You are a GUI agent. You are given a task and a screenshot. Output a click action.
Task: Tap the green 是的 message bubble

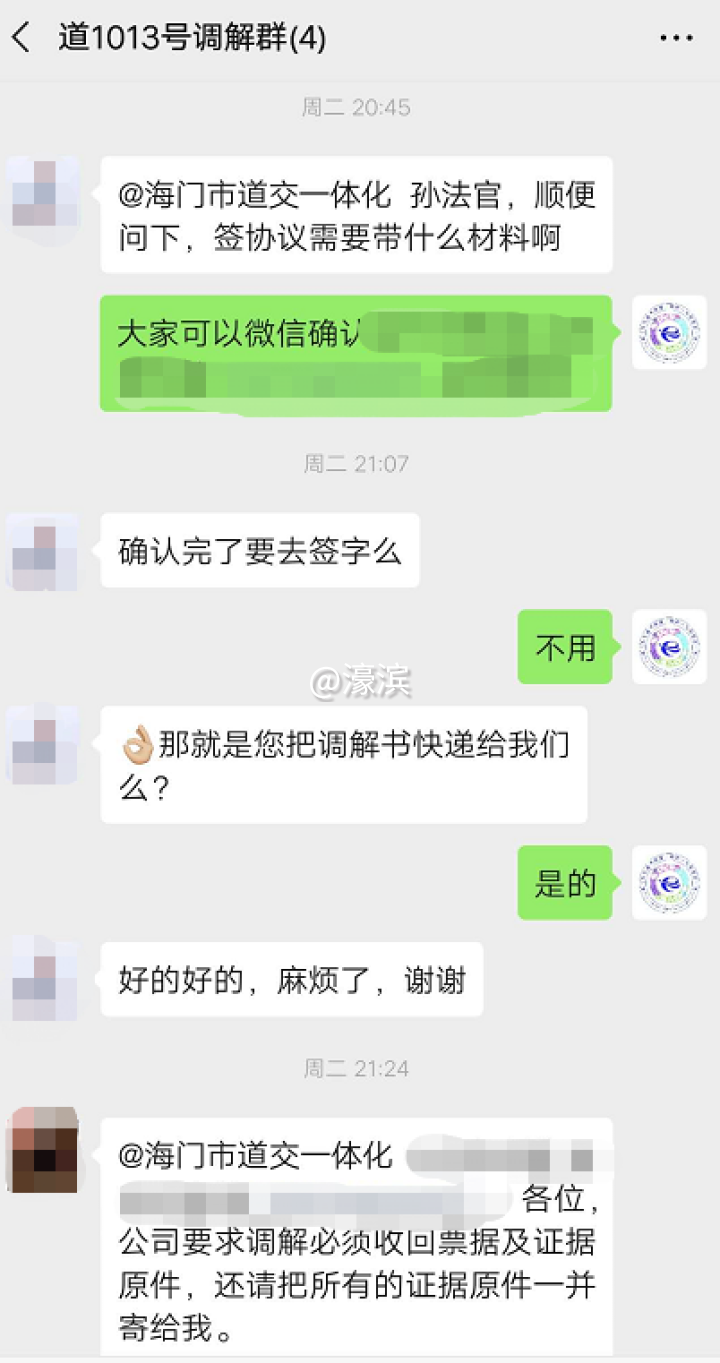pos(565,884)
